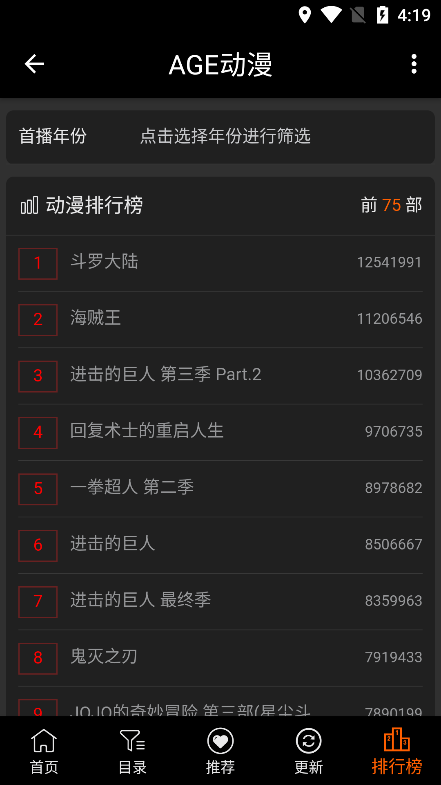The height and width of the screenshot is (785, 441).
Task: Select the 排行榜 tab
Action: tap(397, 751)
